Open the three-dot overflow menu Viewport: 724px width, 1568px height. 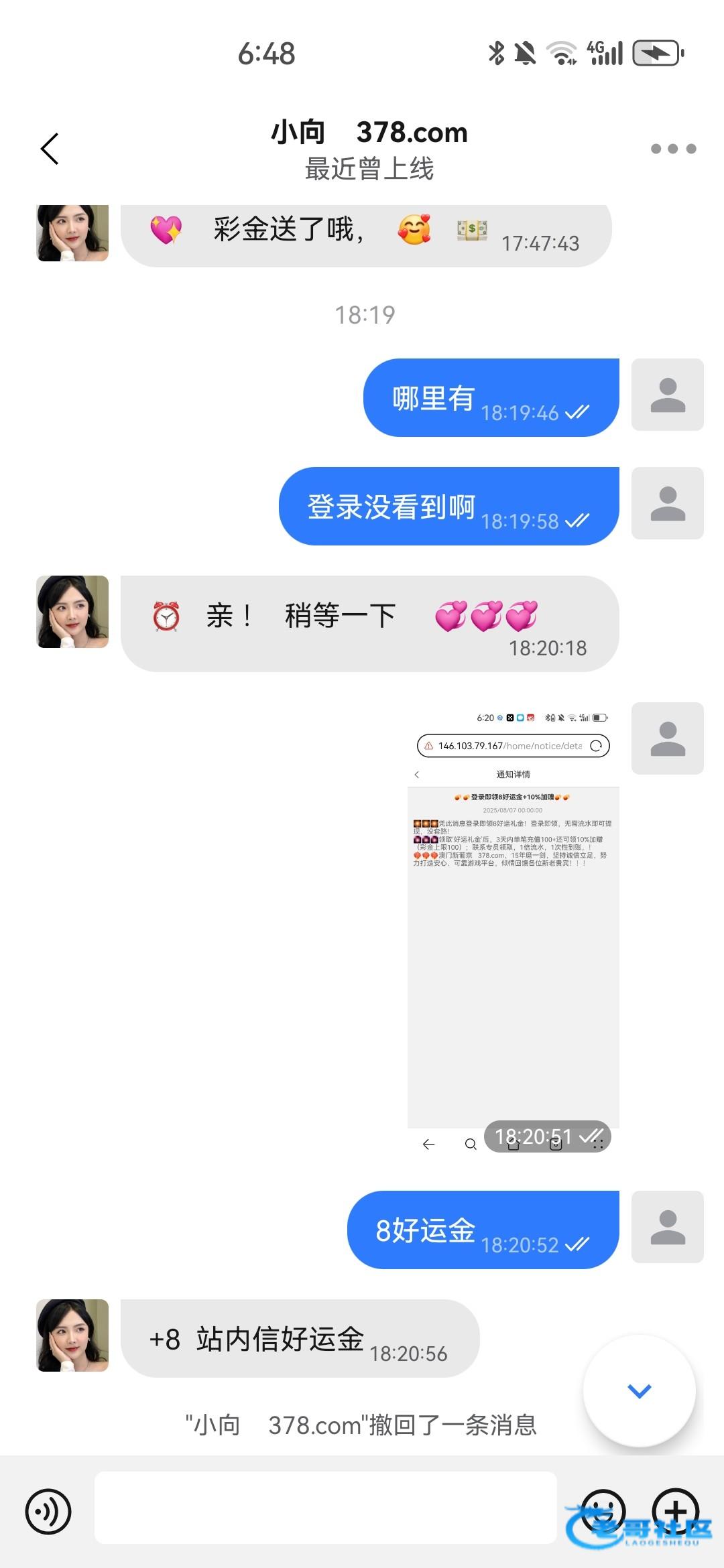point(673,149)
